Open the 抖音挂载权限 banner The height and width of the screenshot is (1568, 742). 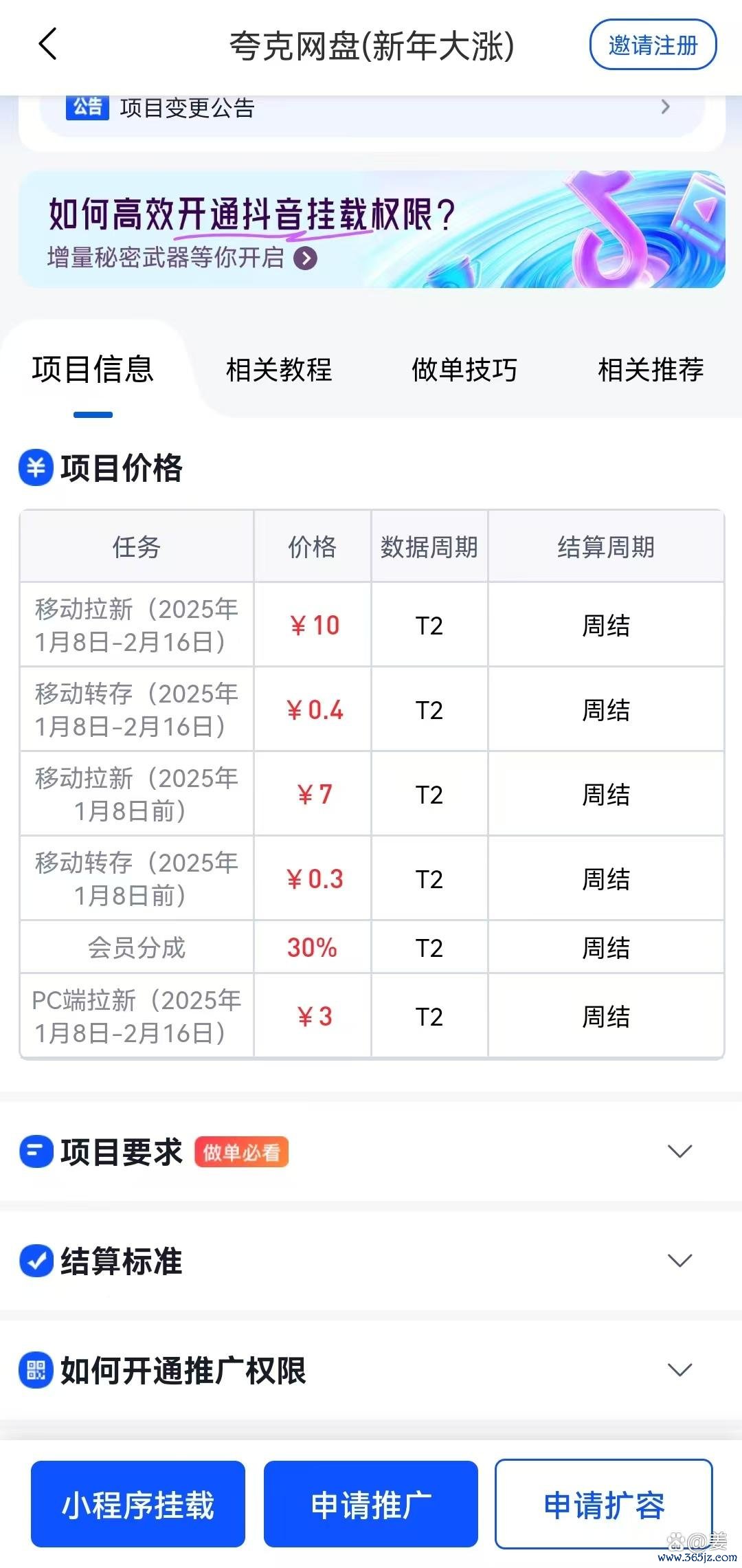372,230
